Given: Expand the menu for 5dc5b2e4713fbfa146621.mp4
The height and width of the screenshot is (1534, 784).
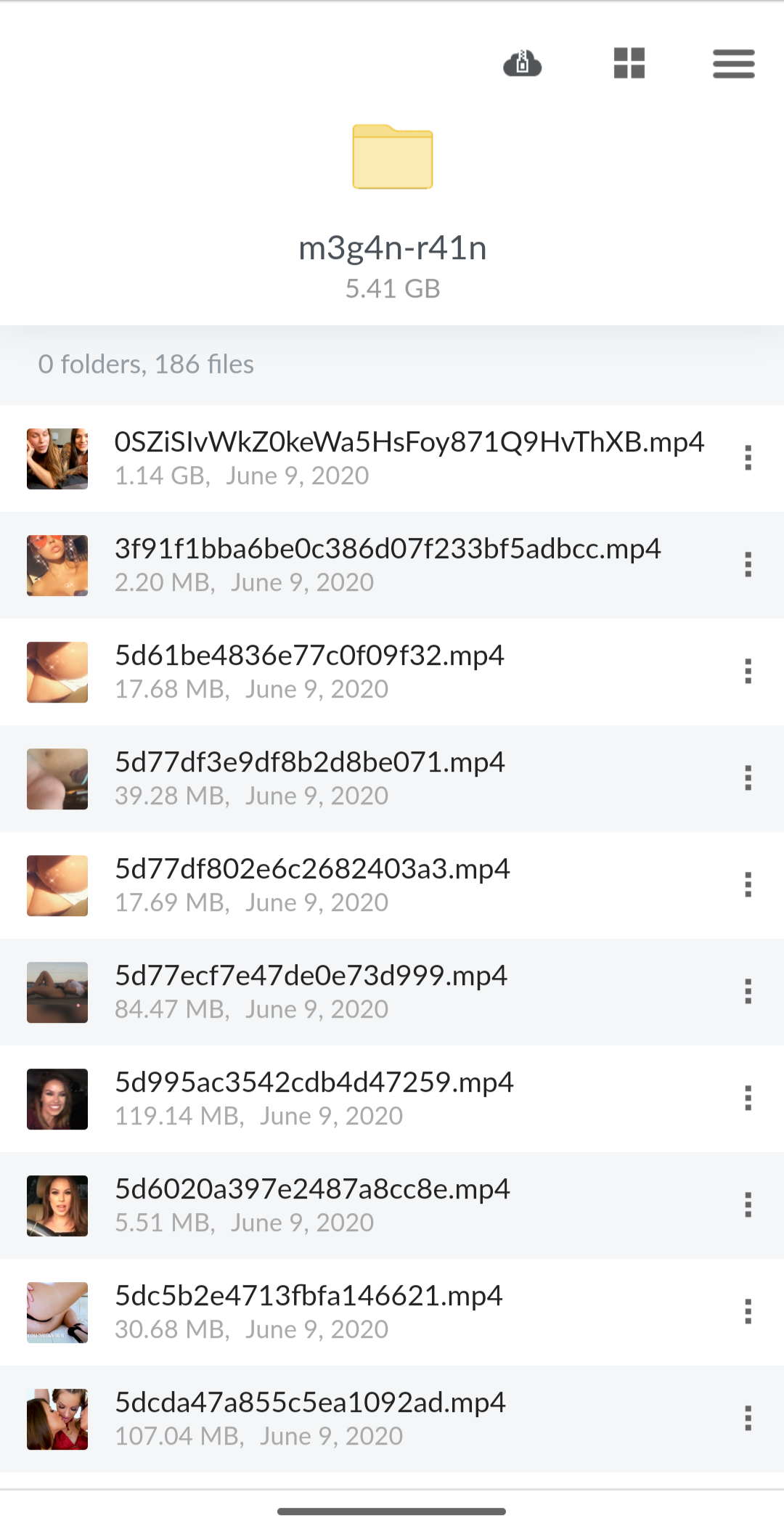Looking at the screenshot, I should pyautogui.click(x=748, y=1312).
